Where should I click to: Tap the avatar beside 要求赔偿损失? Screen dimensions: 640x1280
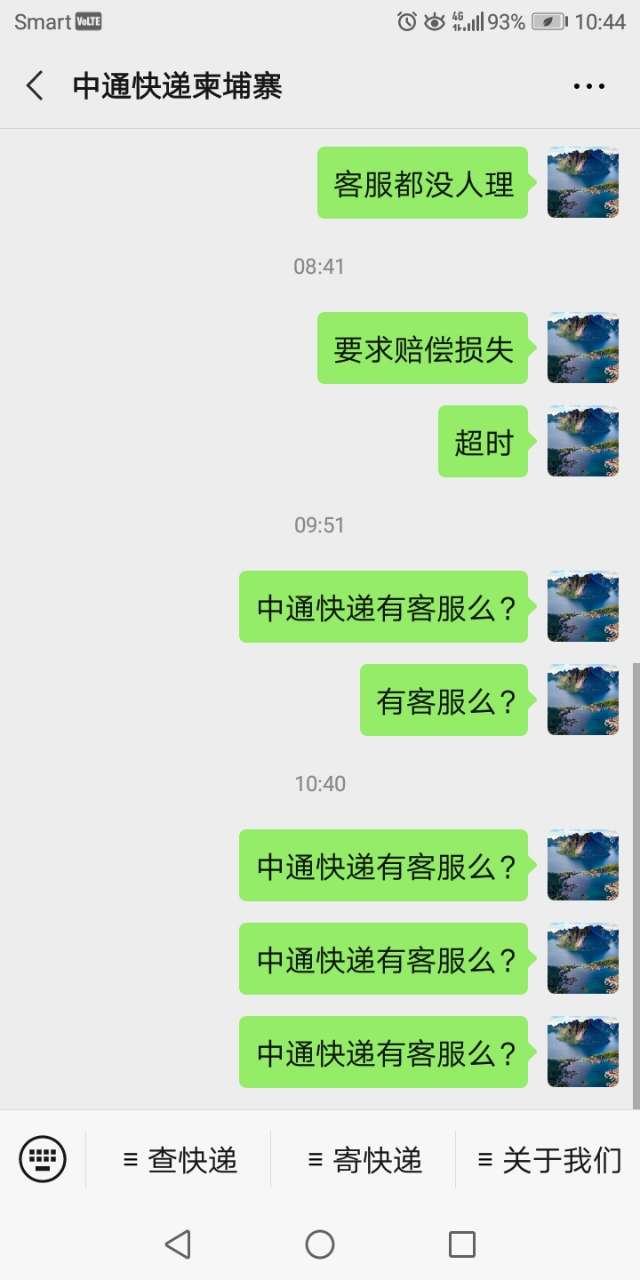point(583,348)
